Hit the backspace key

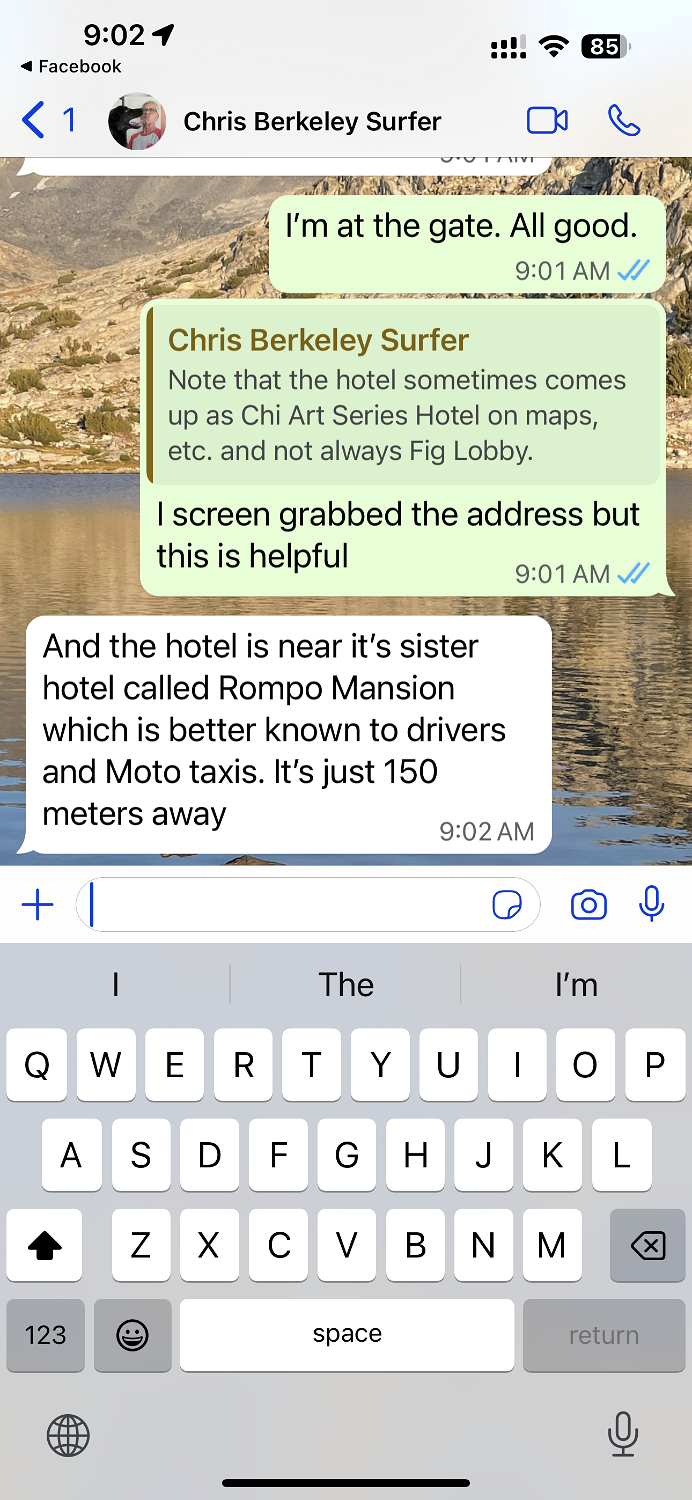(648, 1245)
